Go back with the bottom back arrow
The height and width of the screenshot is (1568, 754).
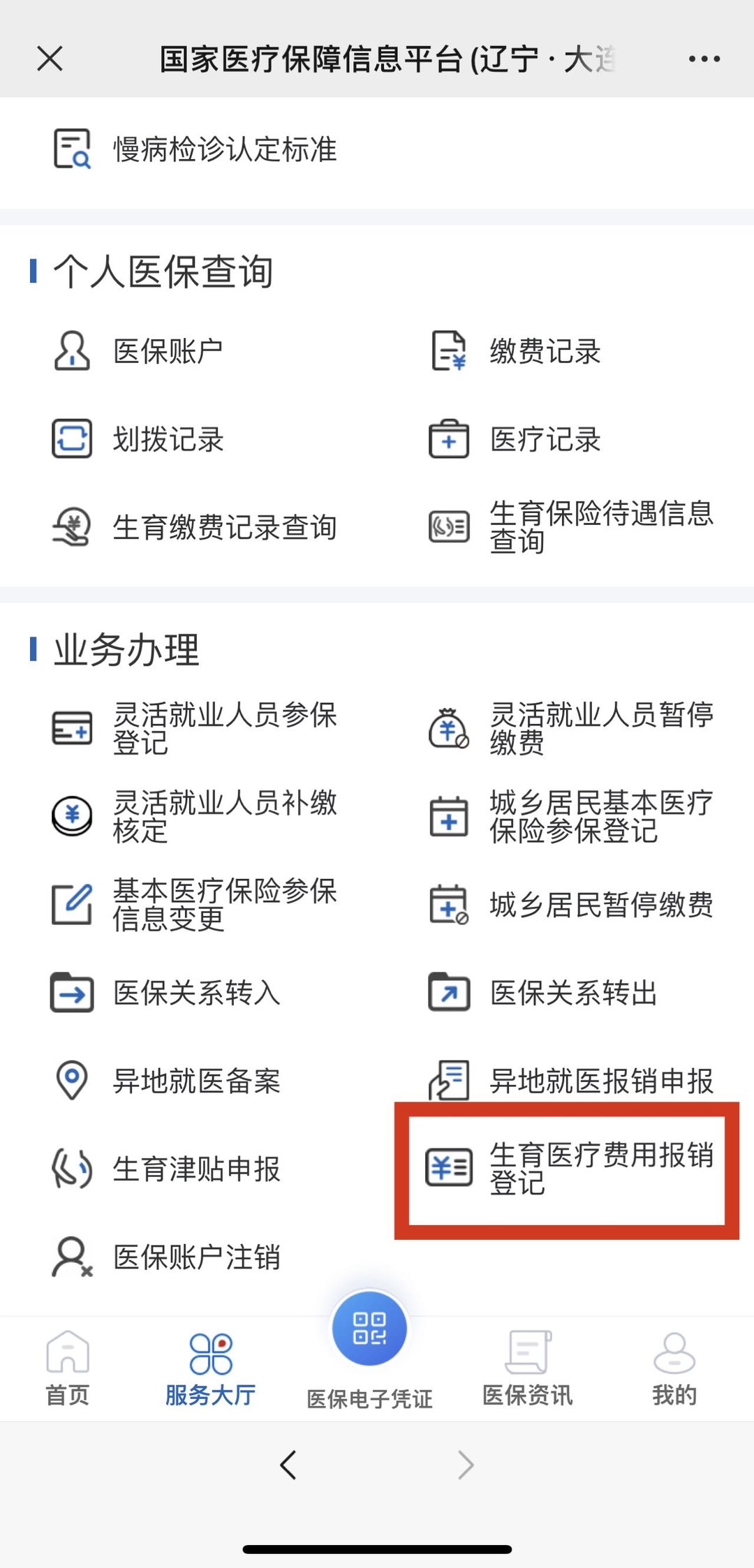click(288, 1465)
